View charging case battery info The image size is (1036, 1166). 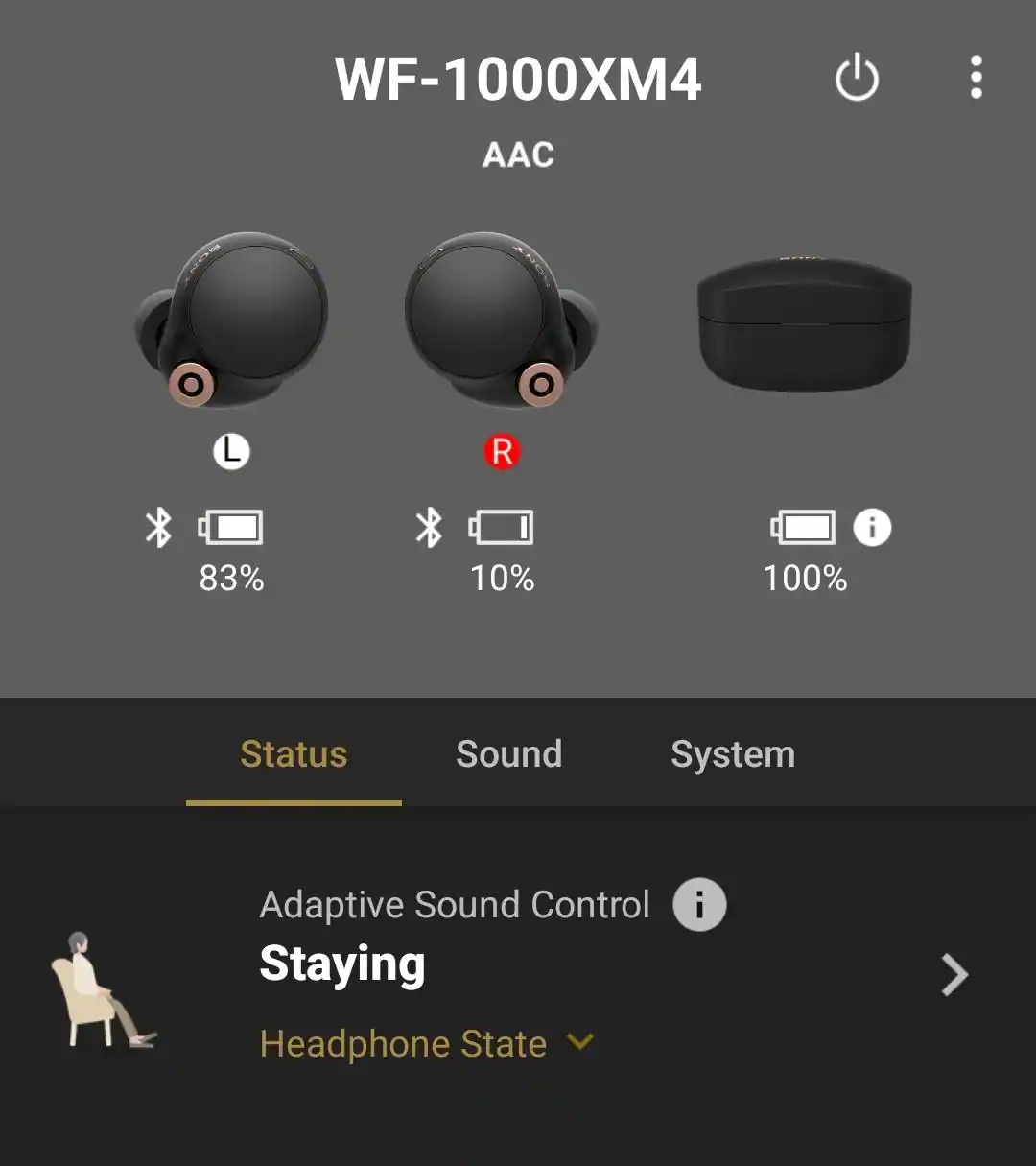[872, 527]
